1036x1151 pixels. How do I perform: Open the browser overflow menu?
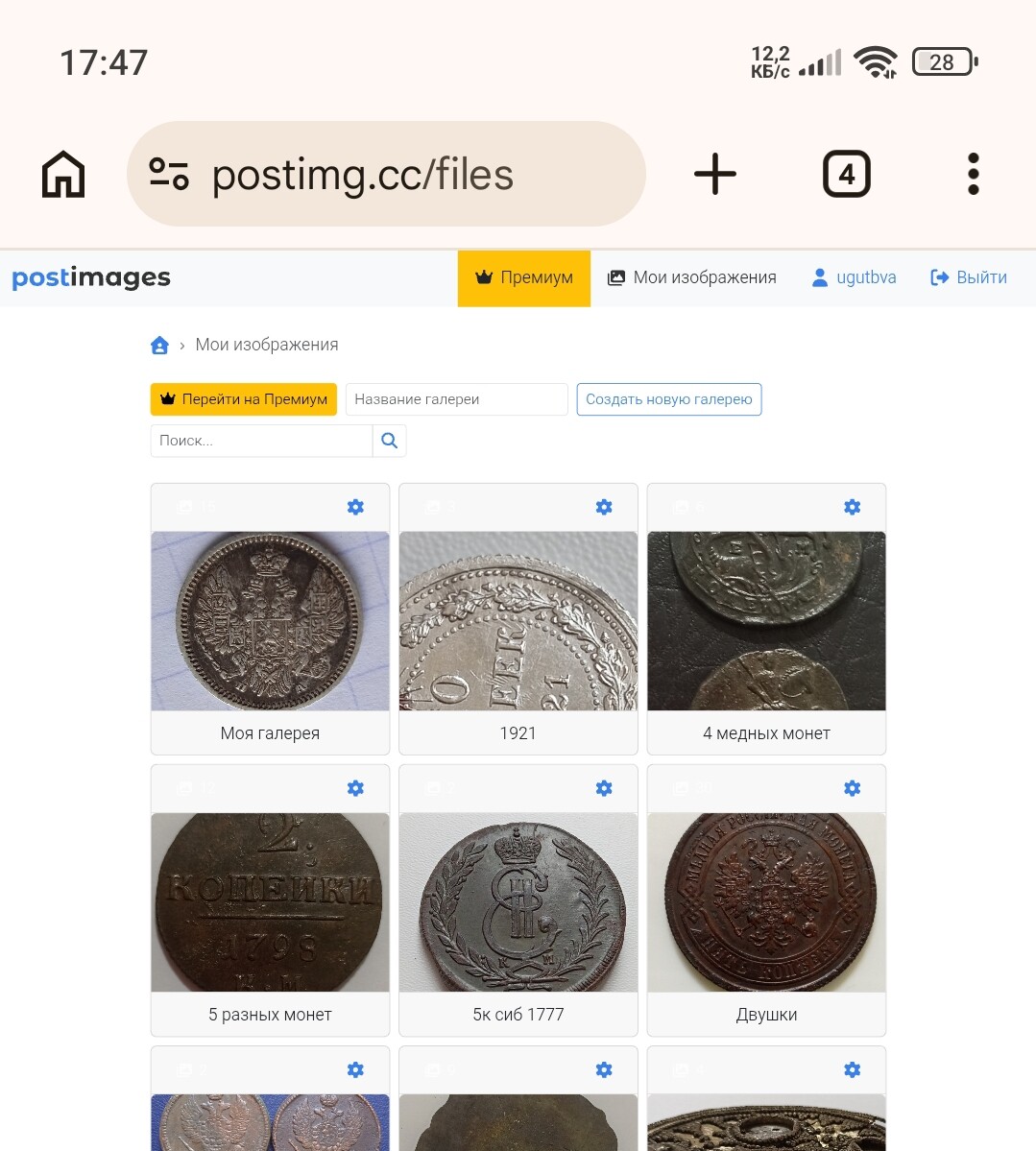point(973,175)
